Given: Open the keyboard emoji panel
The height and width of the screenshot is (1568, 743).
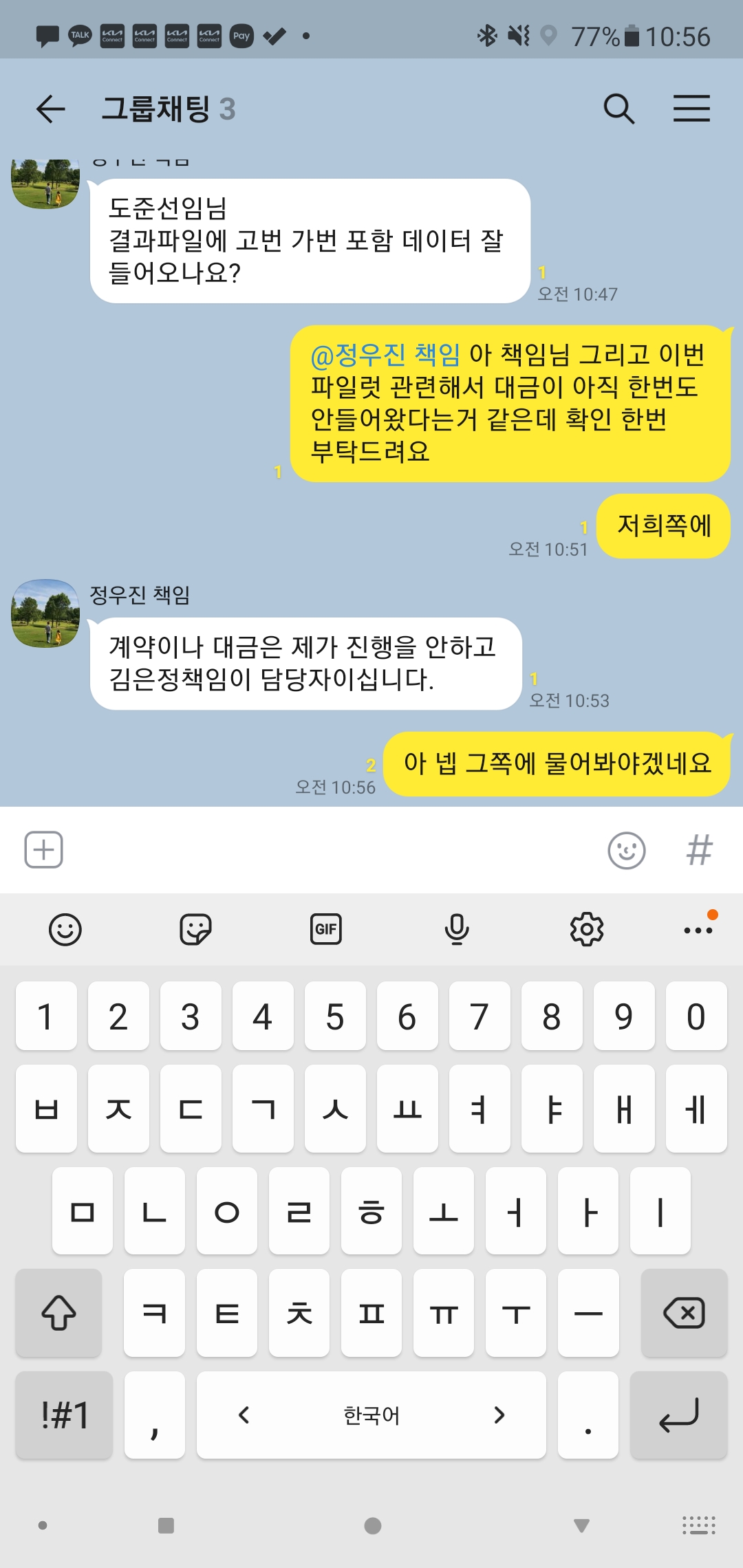Looking at the screenshot, I should click(x=65, y=930).
